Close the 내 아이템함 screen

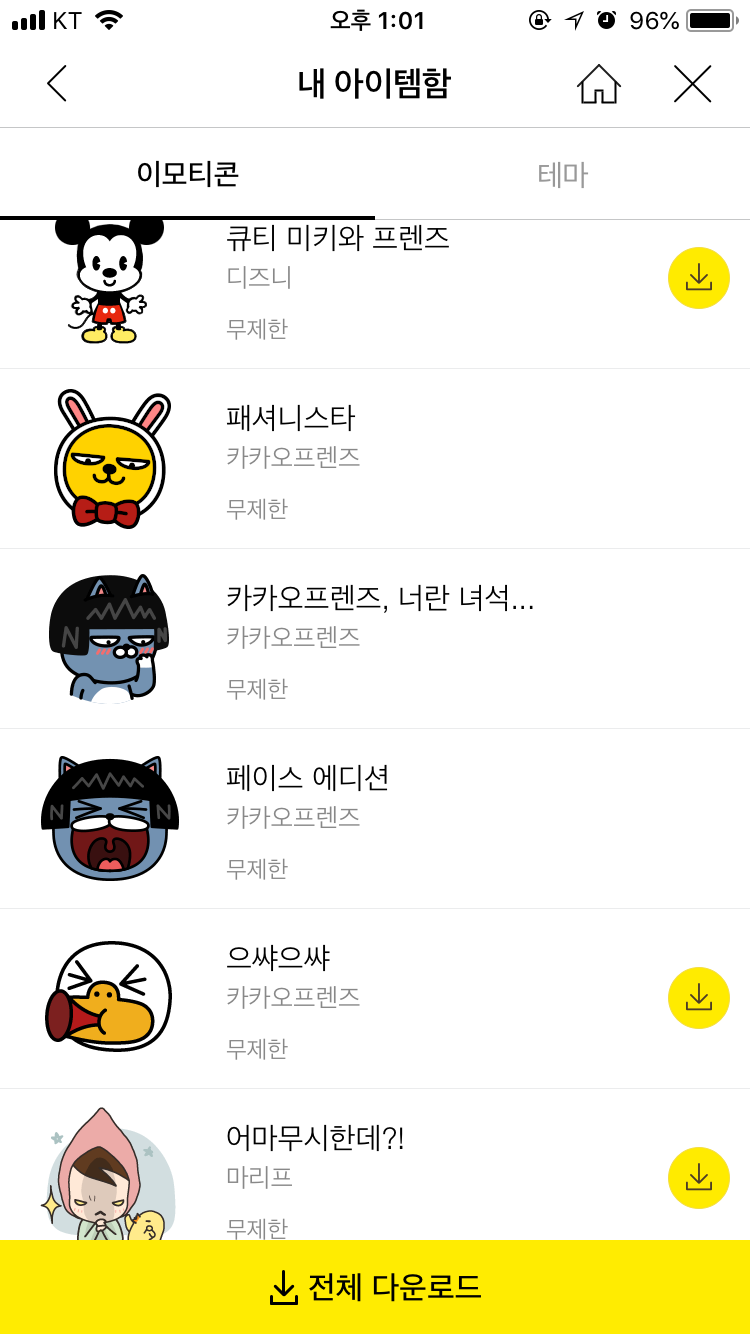tap(692, 84)
